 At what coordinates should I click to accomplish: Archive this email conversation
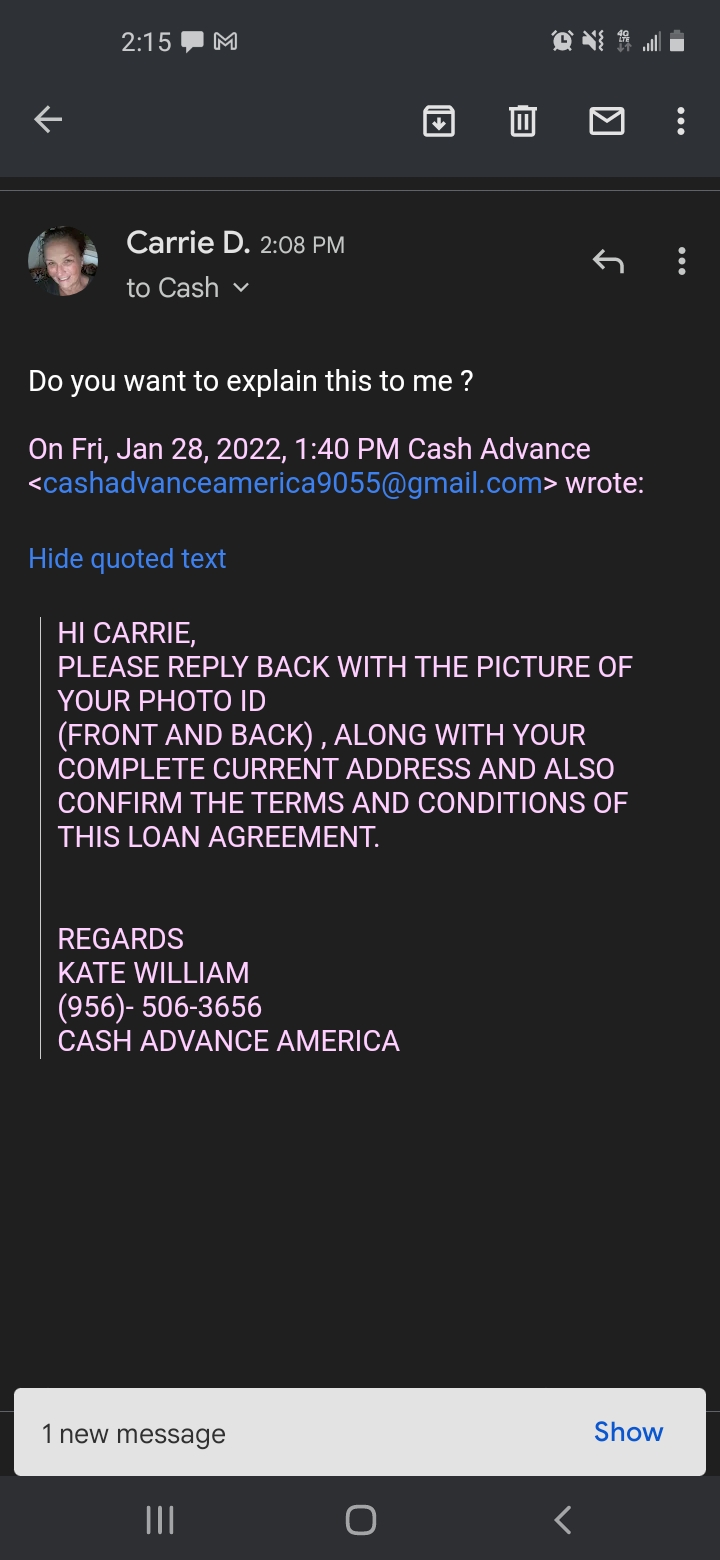click(439, 121)
